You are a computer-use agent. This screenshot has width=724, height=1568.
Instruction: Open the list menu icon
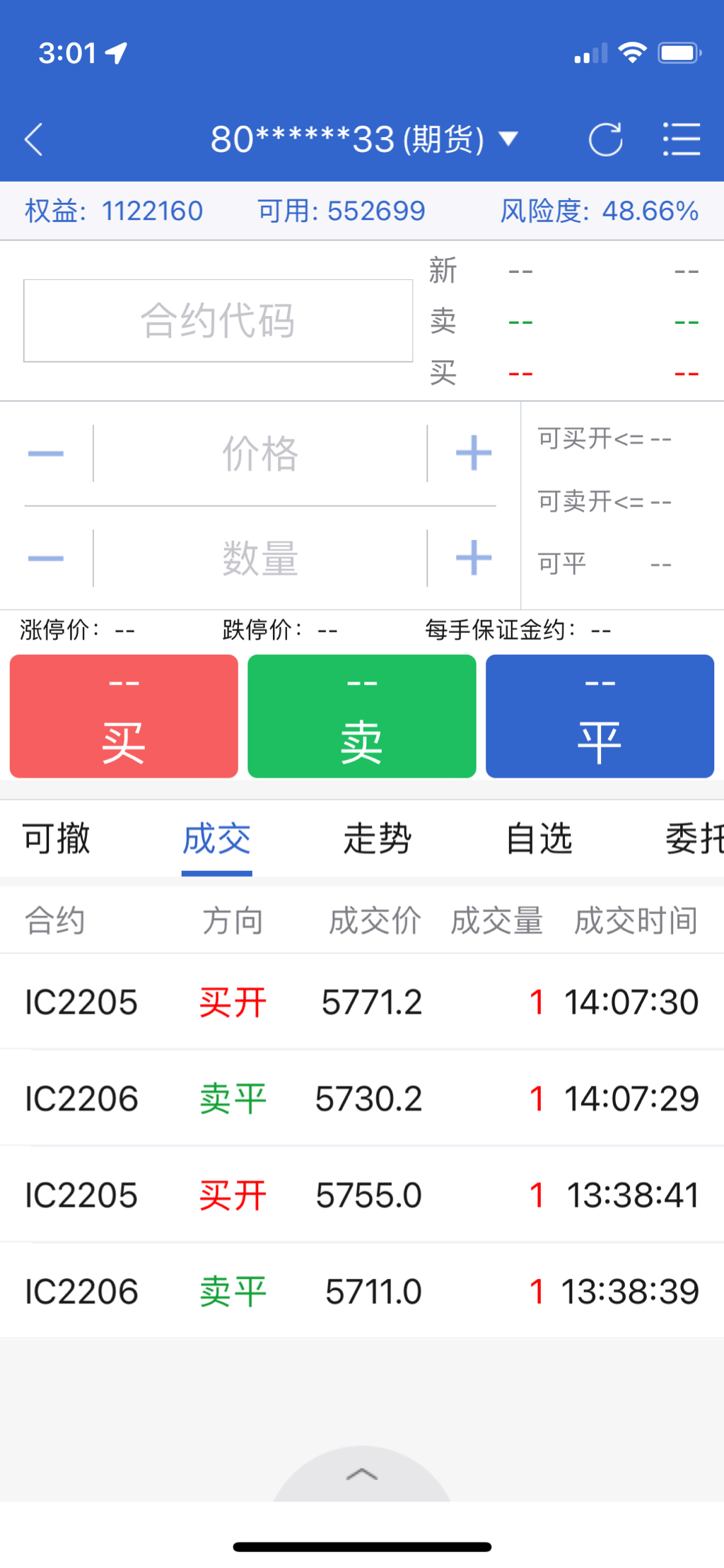[682, 139]
